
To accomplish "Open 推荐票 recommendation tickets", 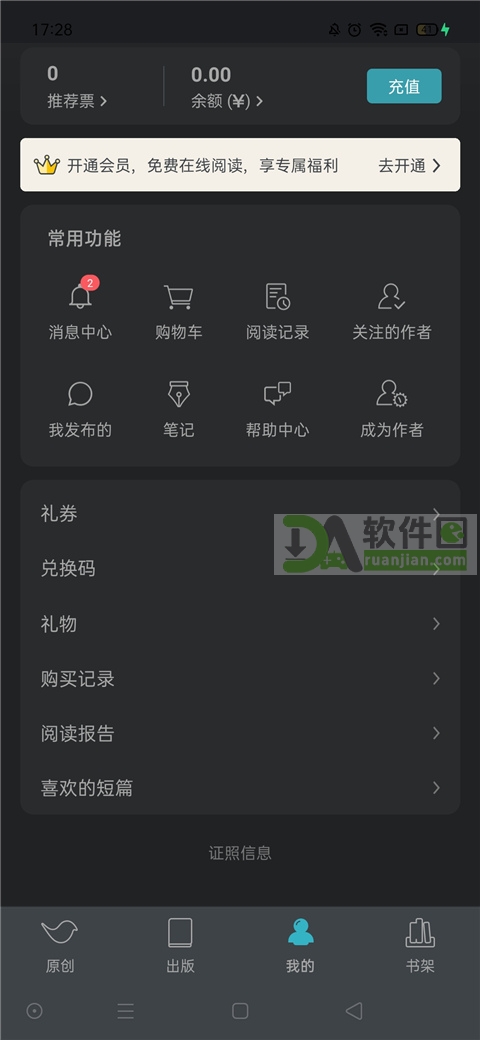I will click(77, 101).
